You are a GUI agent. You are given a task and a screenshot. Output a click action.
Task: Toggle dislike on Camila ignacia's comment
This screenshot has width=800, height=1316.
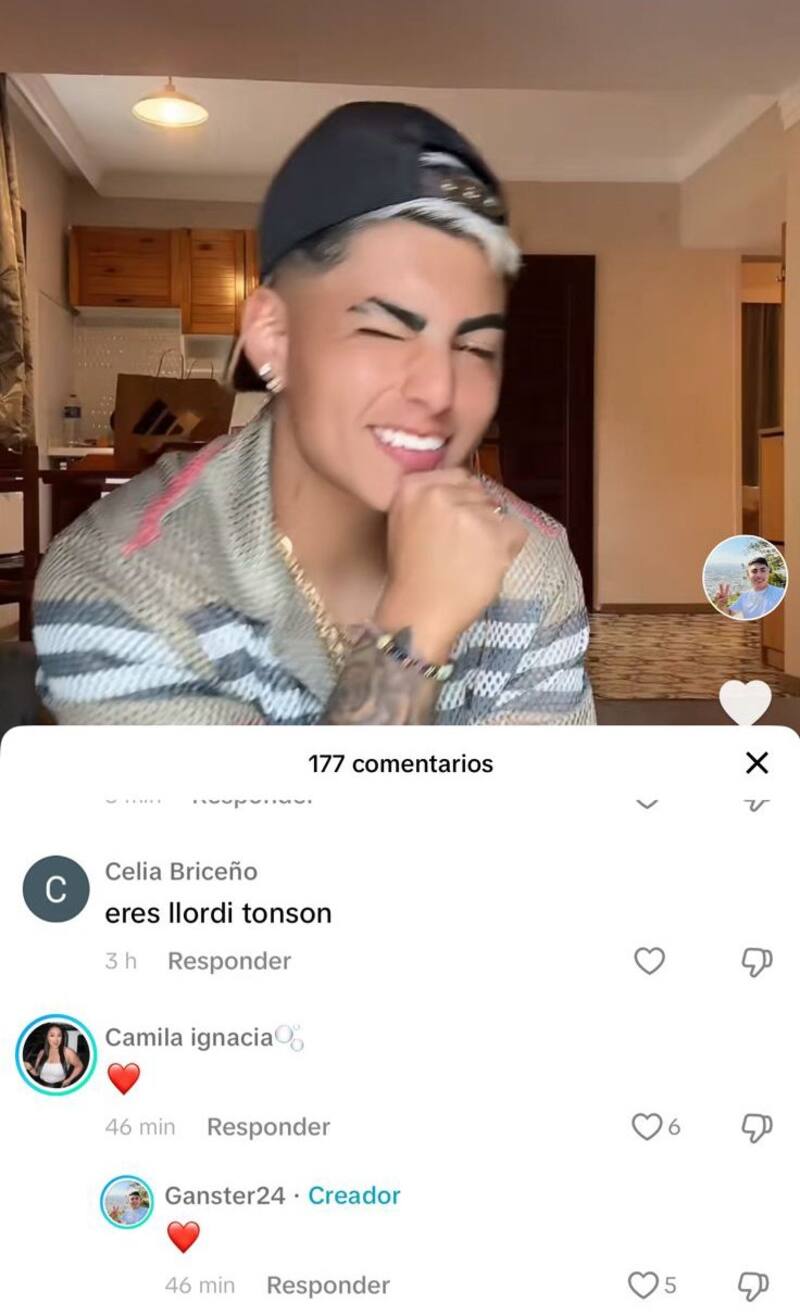pyautogui.click(x=757, y=1126)
